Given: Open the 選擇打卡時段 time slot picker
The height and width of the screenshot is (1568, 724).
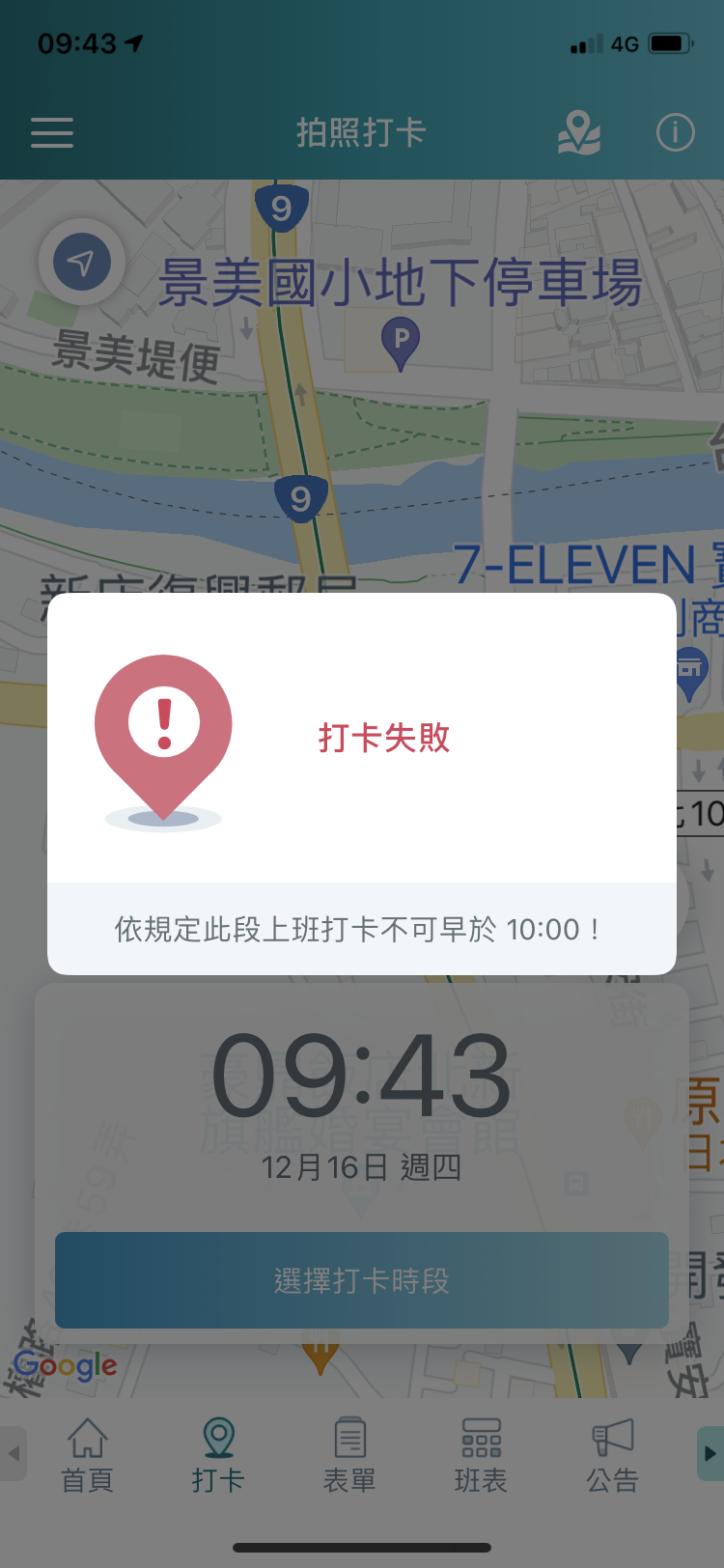Looking at the screenshot, I should [x=361, y=1279].
